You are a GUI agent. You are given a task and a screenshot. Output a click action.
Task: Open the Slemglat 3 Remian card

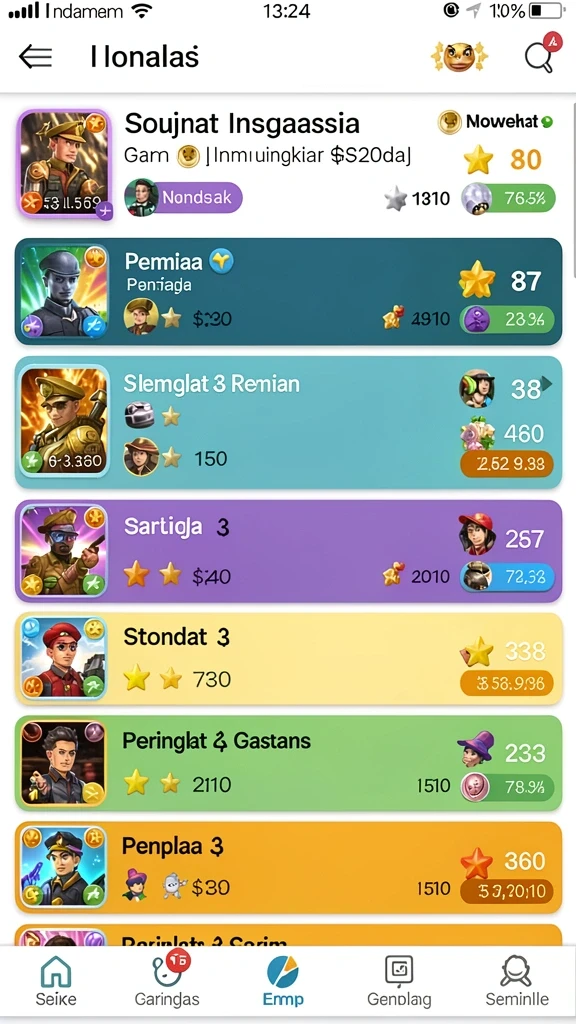tap(288, 423)
